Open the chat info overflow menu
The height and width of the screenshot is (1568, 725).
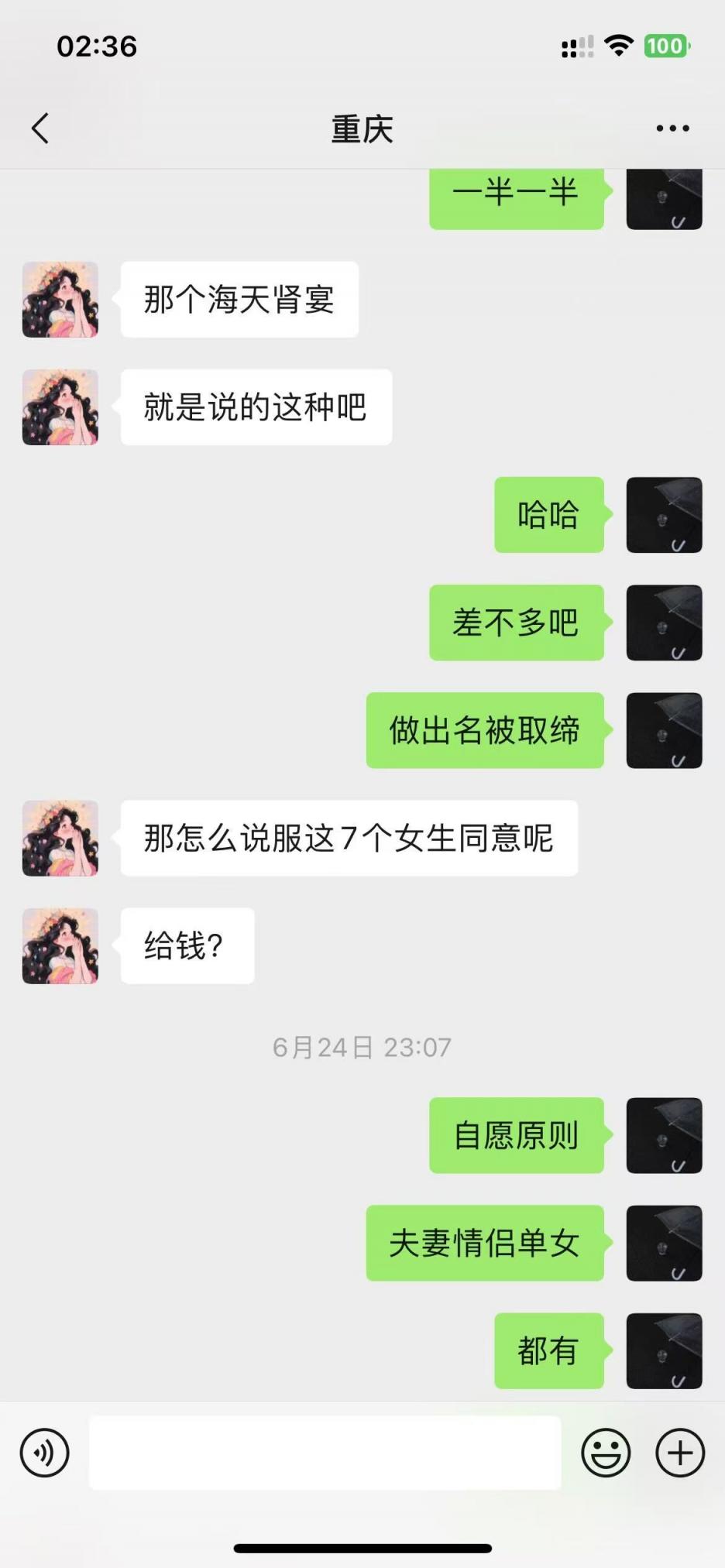(672, 129)
